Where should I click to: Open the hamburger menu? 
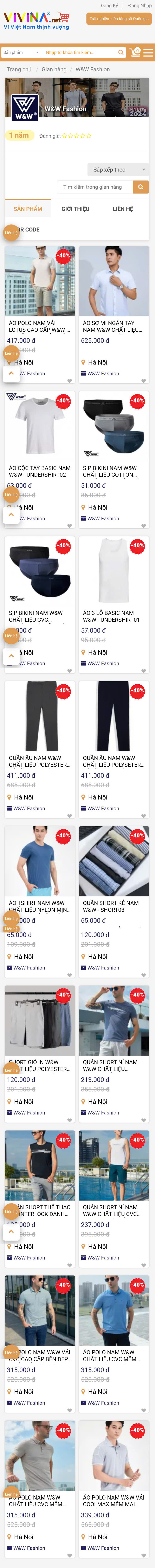coord(148,53)
